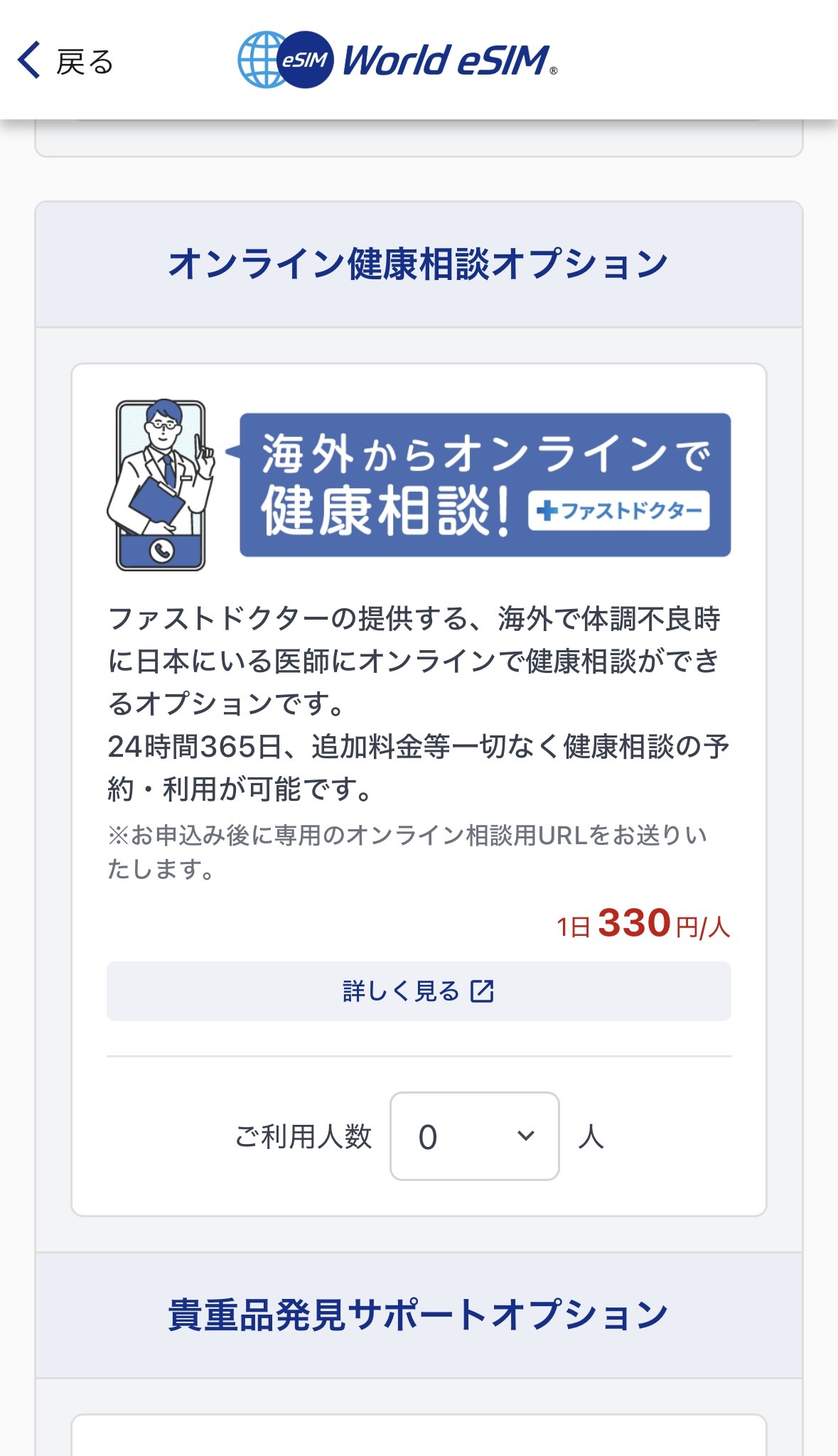Open the ご利用人数 dropdown
Viewport: 838px width, 1456px height.
point(474,1136)
